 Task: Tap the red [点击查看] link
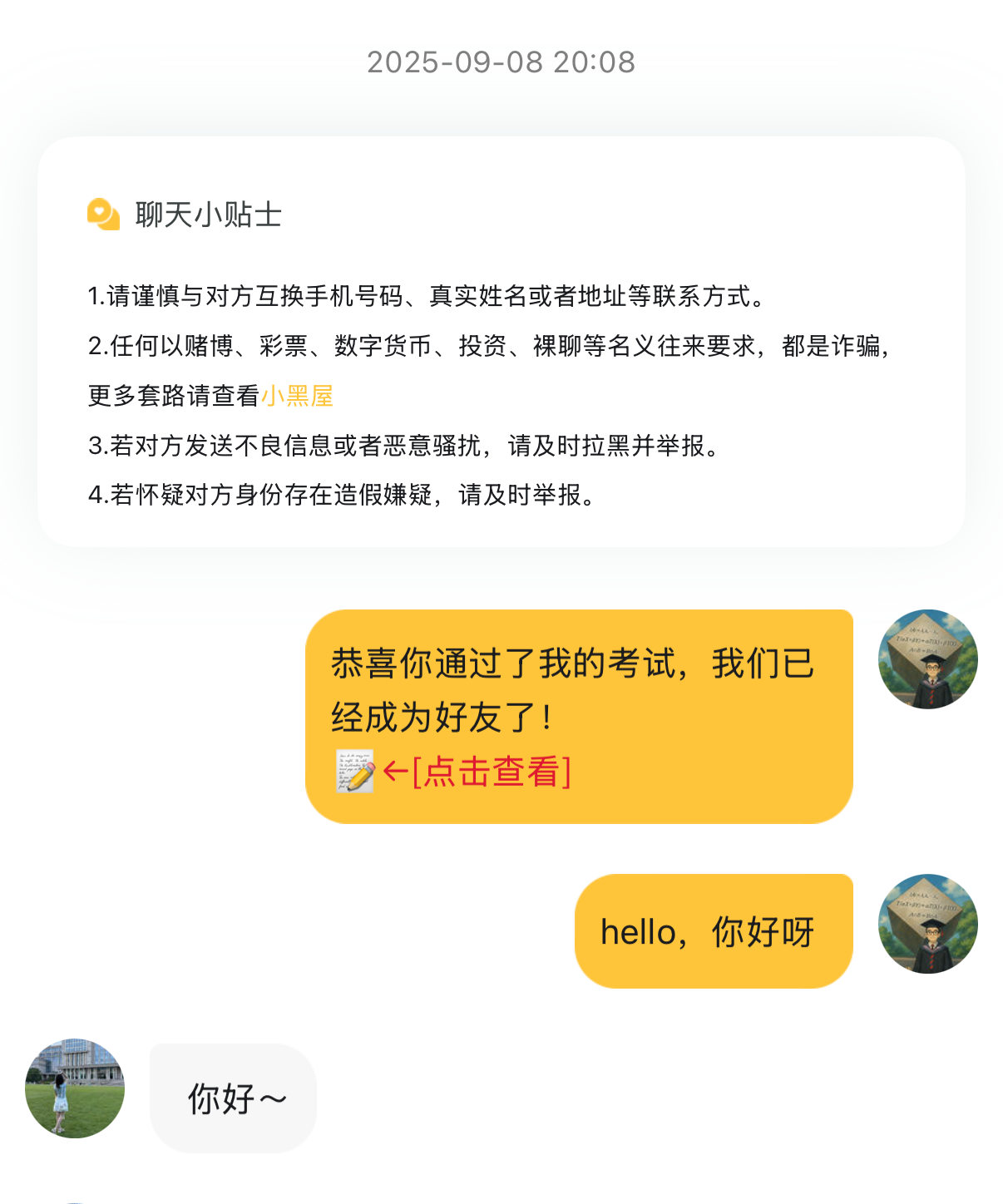coord(491,772)
